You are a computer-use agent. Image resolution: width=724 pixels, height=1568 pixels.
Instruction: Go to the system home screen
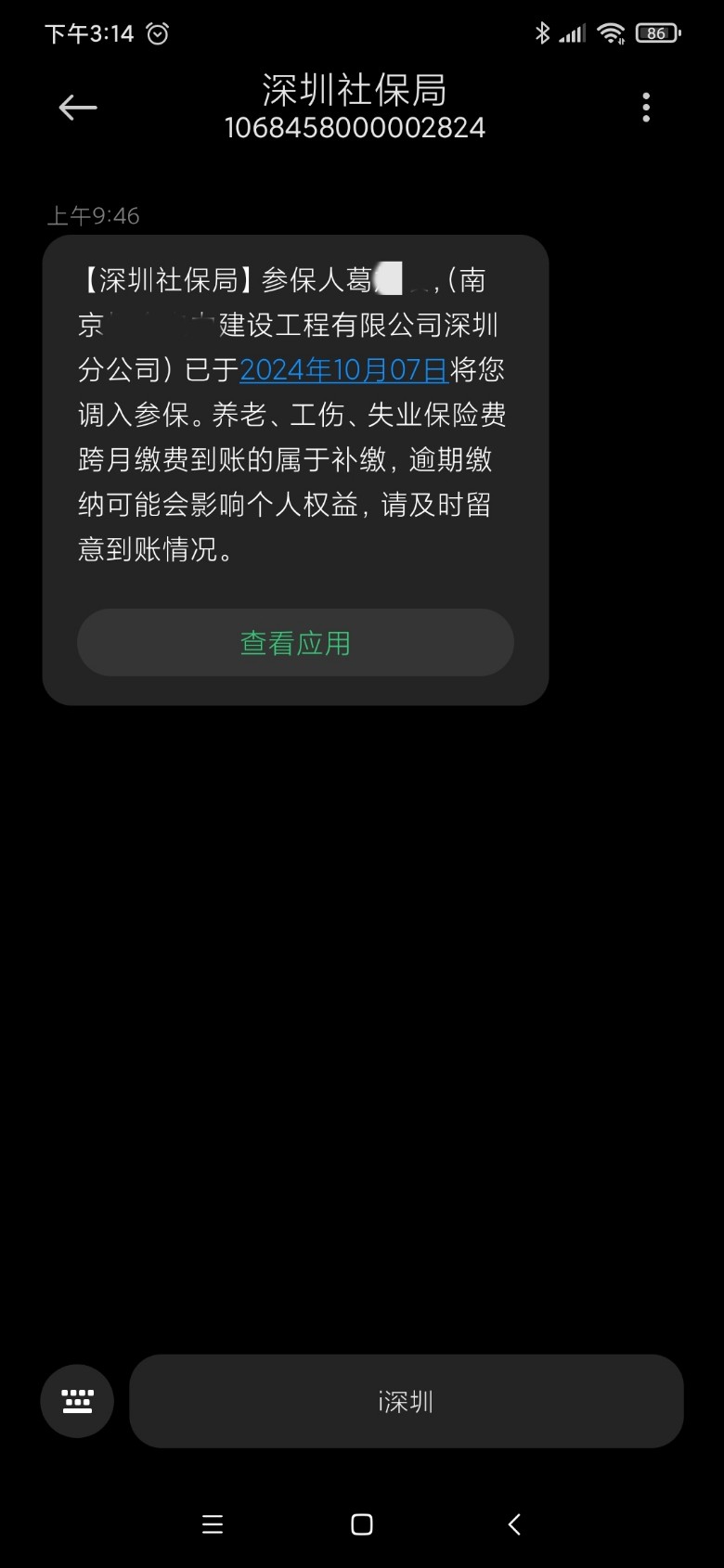[x=362, y=1524]
